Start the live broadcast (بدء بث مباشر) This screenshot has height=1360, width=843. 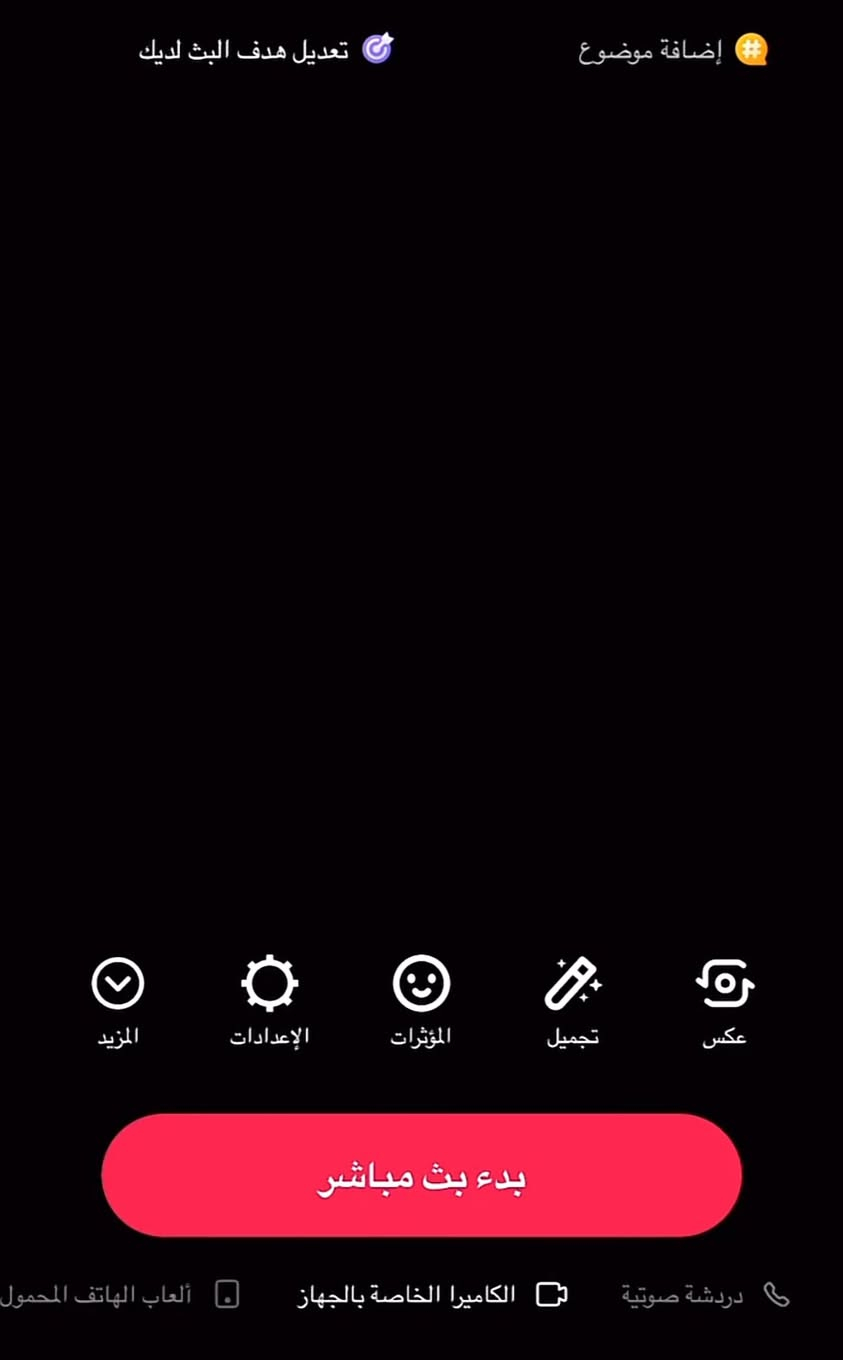(x=421, y=1175)
